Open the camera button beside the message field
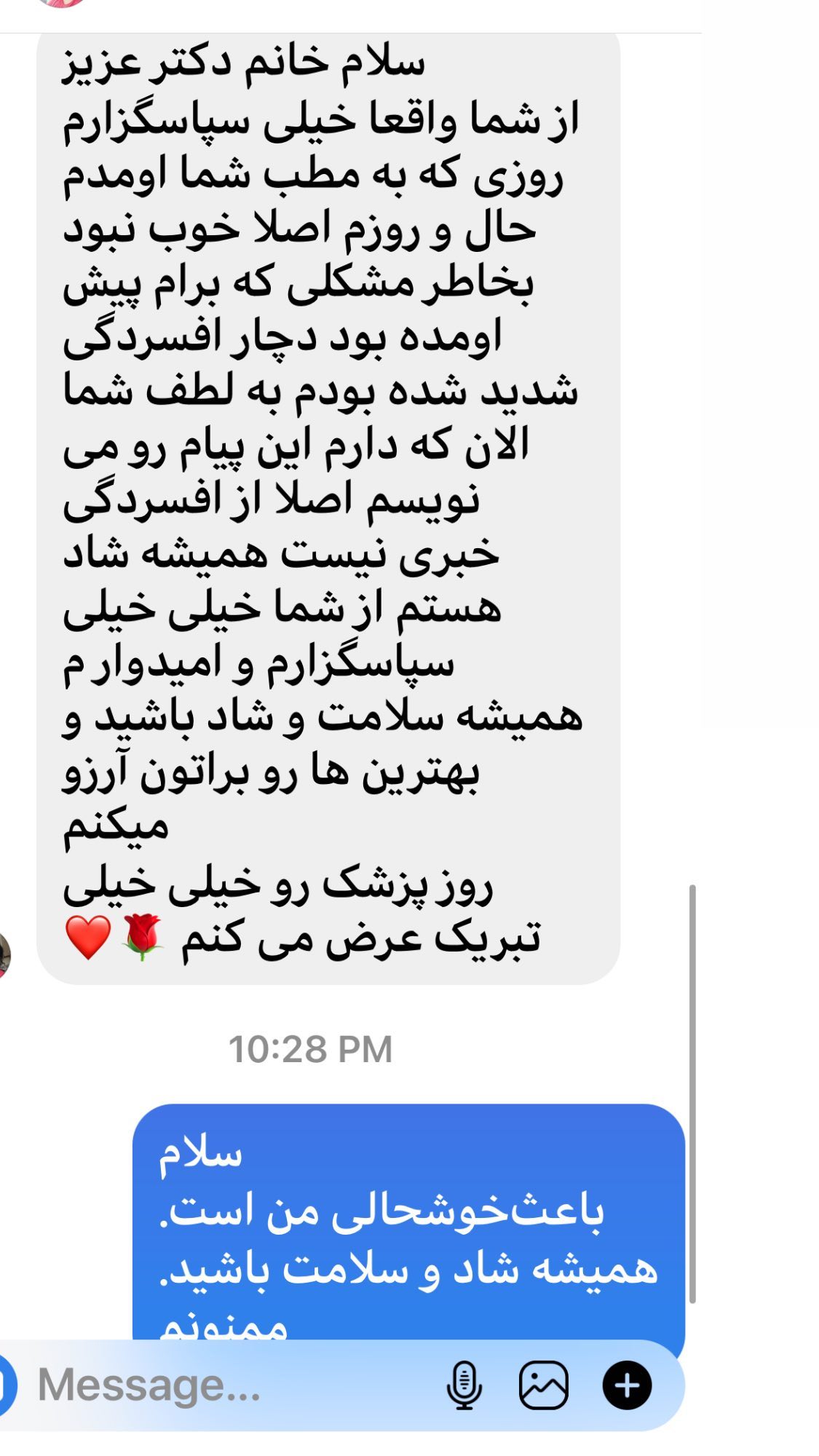This screenshot has width=819, height=1456. (x=6, y=1385)
